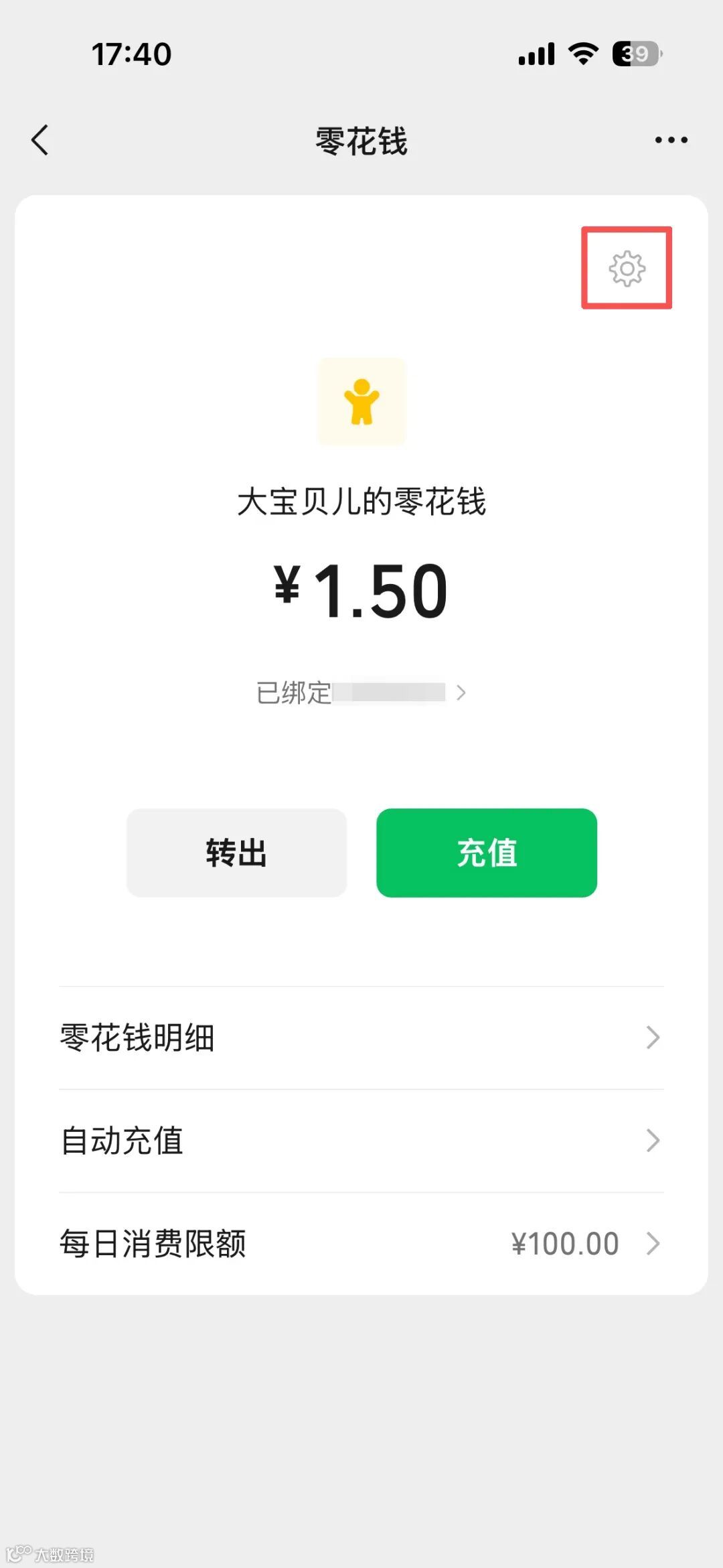This screenshot has width=723, height=1568.
Task: Tap the chevron beside 已绑定
Action: point(461,693)
